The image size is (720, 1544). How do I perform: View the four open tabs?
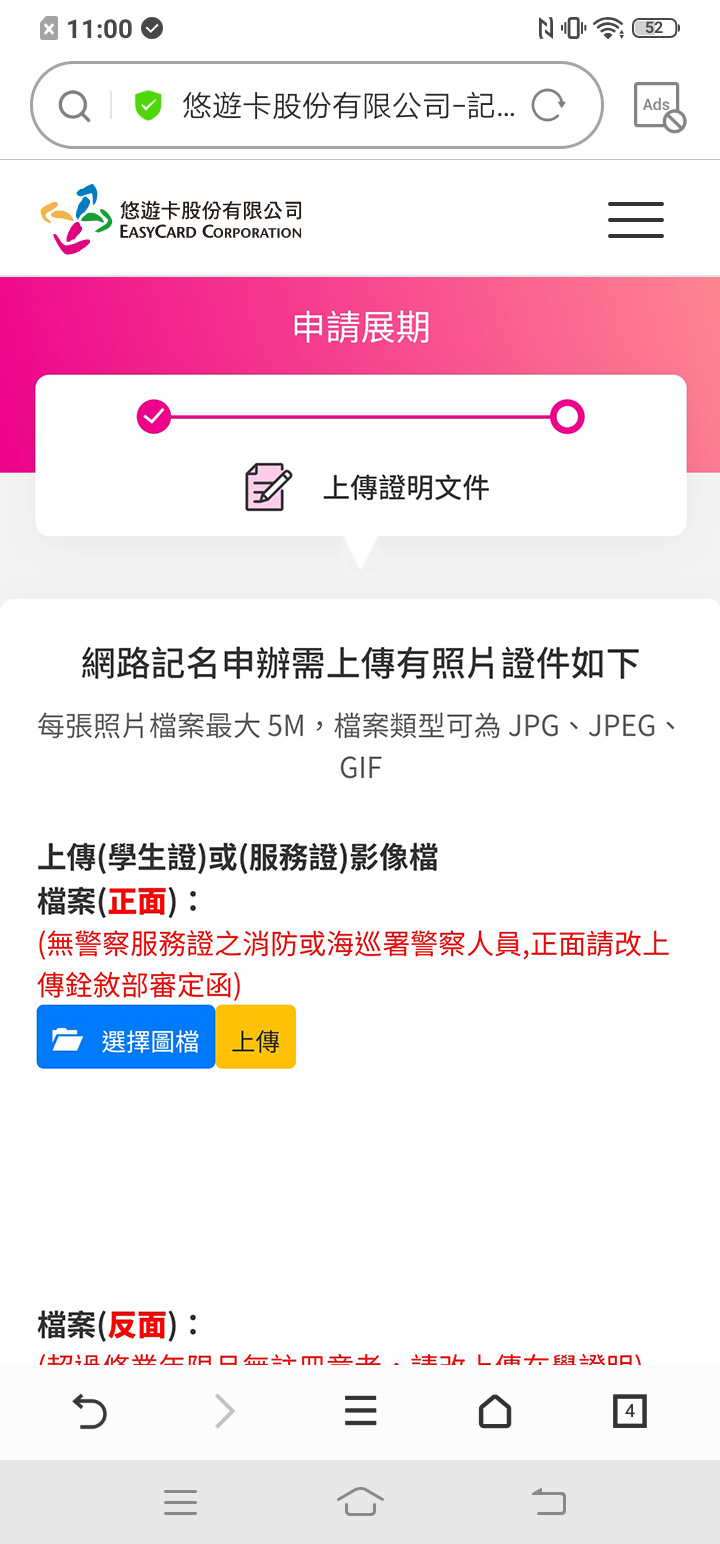click(629, 1411)
